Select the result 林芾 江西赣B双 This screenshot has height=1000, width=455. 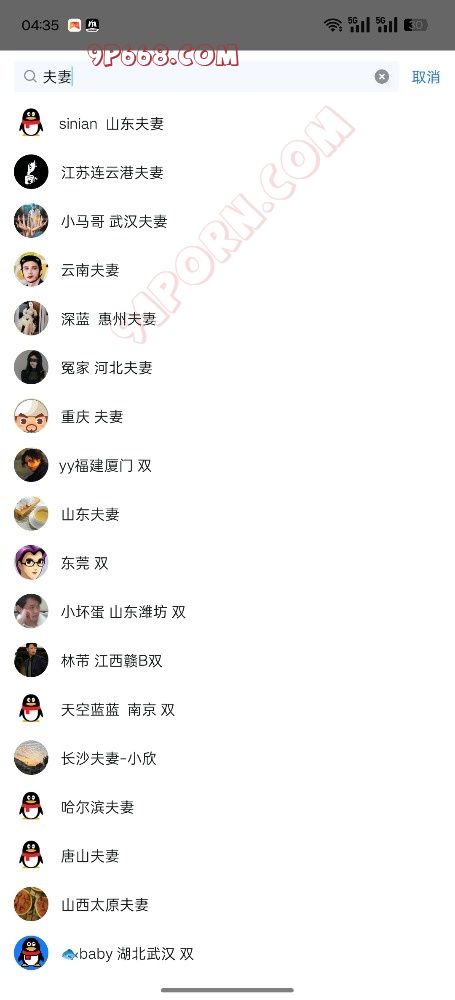pos(227,661)
